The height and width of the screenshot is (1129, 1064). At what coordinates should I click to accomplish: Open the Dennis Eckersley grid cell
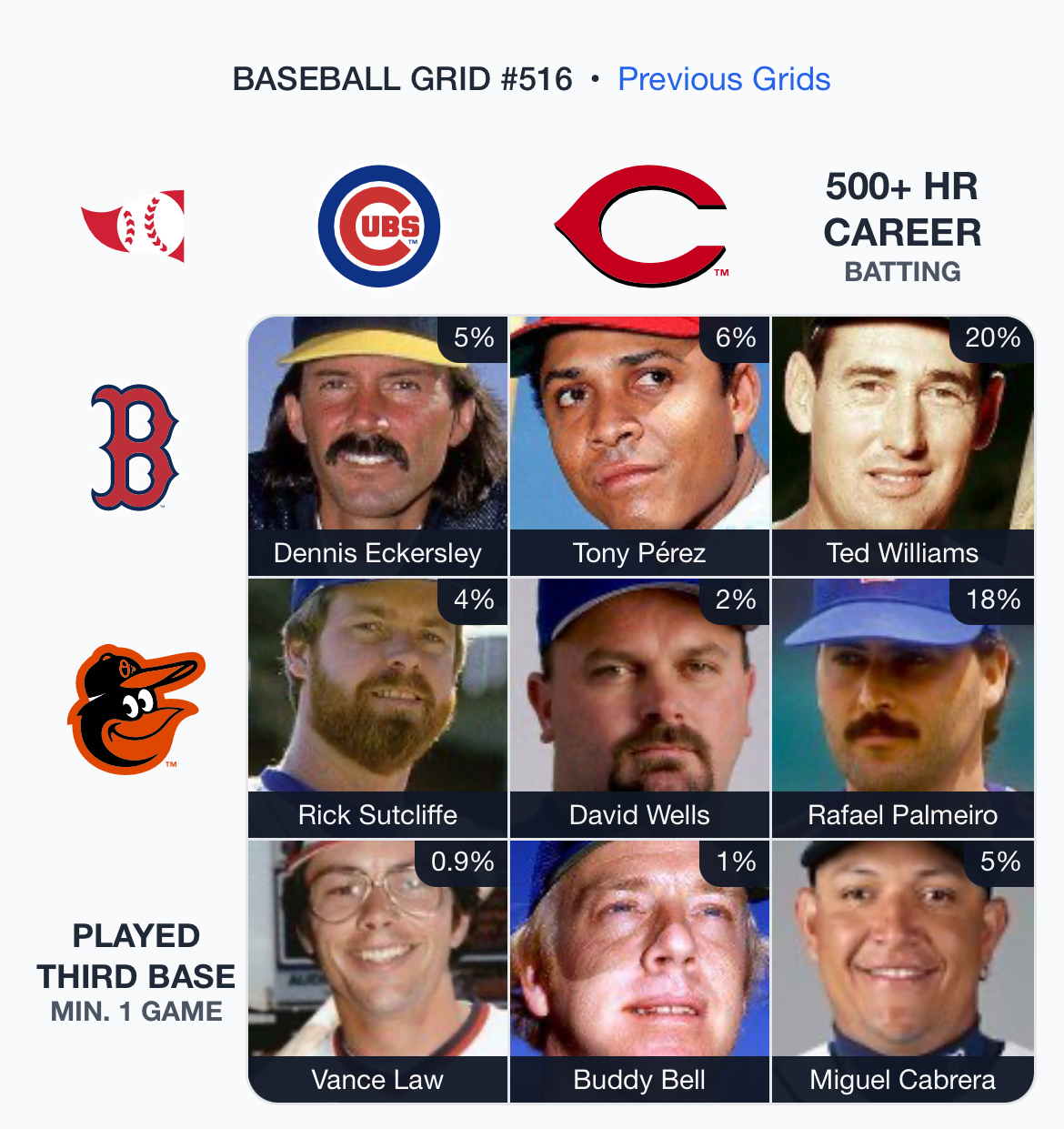(x=377, y=446)
